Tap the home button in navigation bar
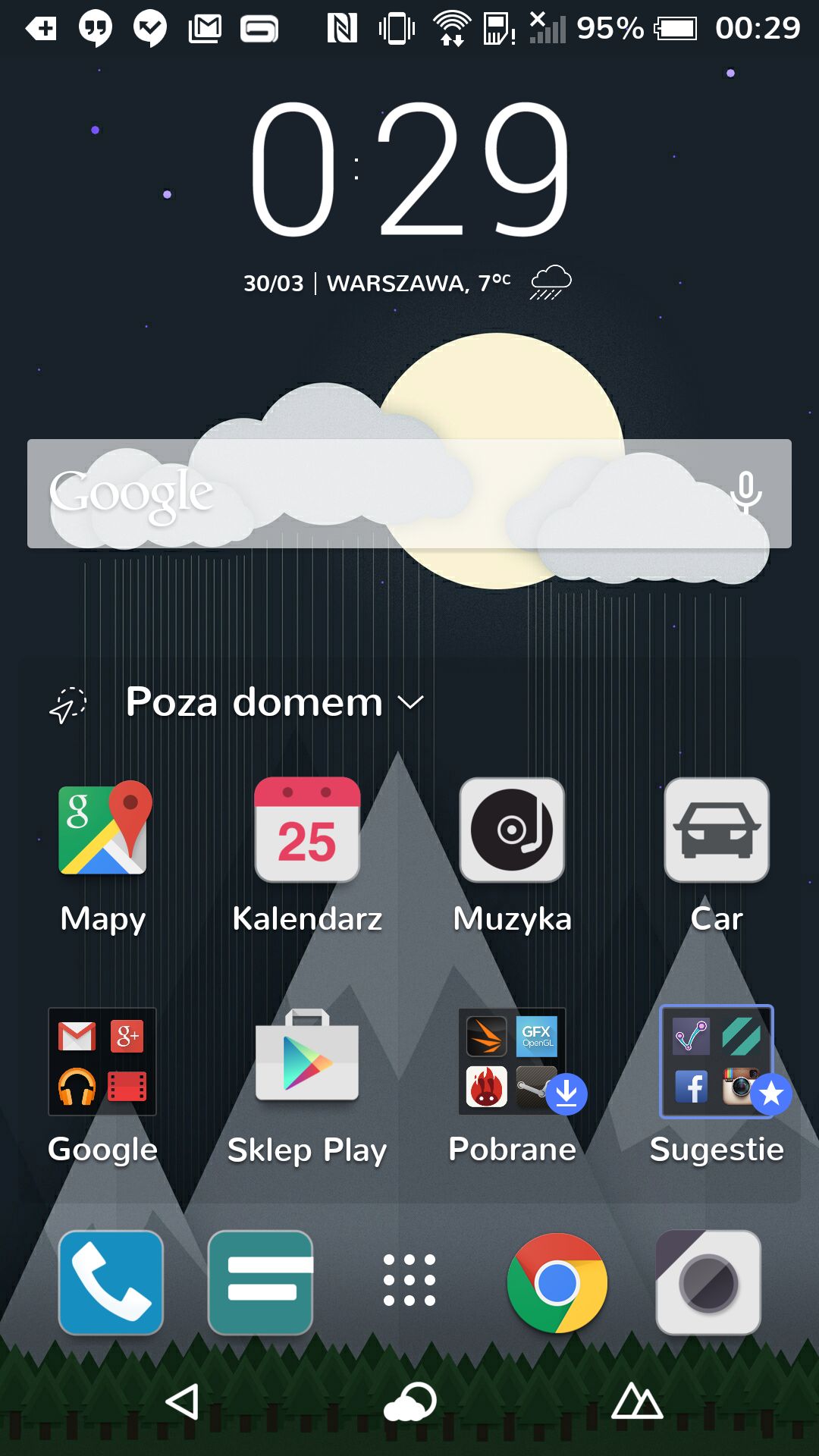The width and height of the screenshot is (819, 1456). pos(409,1401)
